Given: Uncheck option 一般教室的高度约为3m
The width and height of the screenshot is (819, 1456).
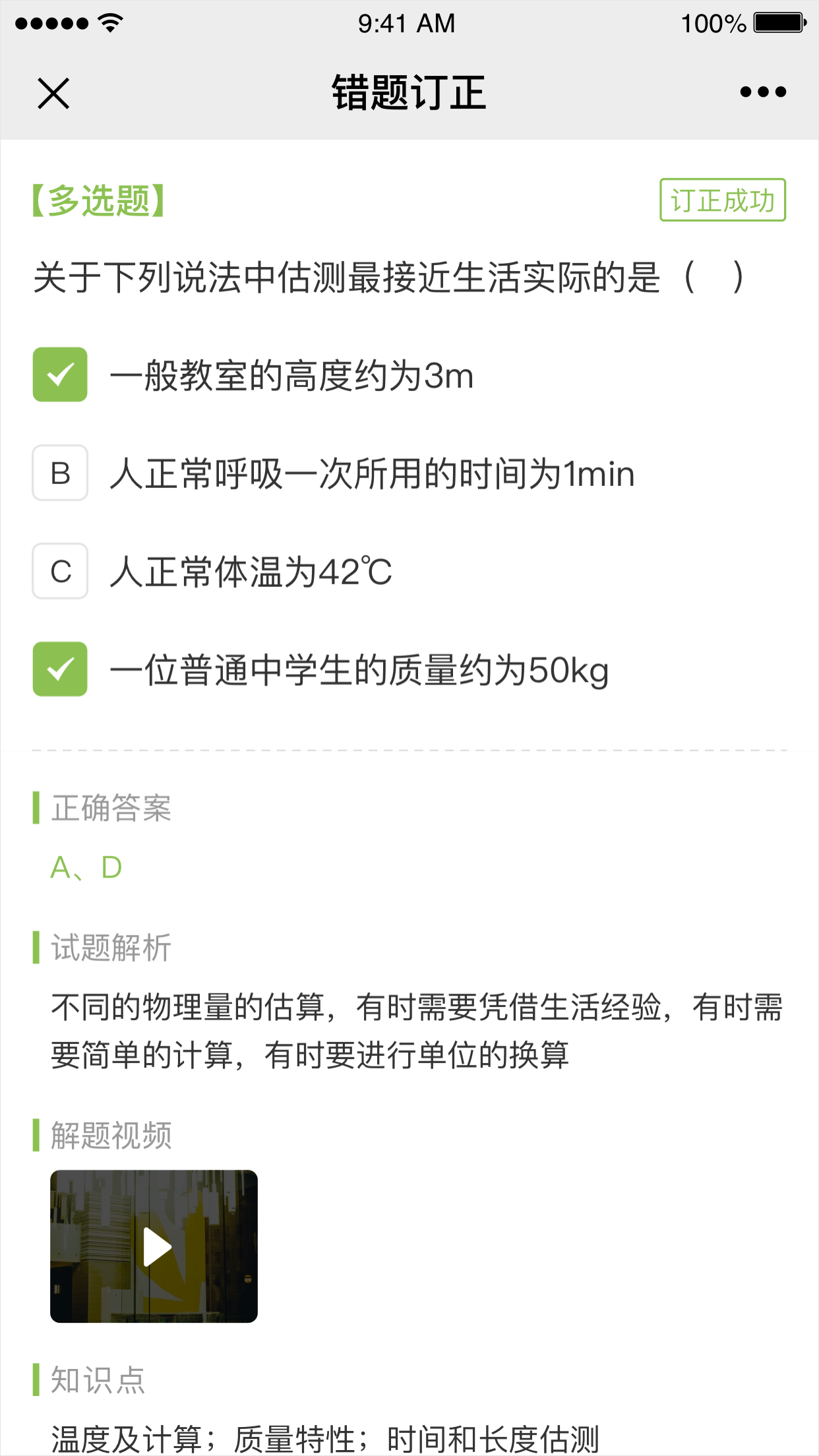Looking at the screenshot, I should [x=60, y=375].
